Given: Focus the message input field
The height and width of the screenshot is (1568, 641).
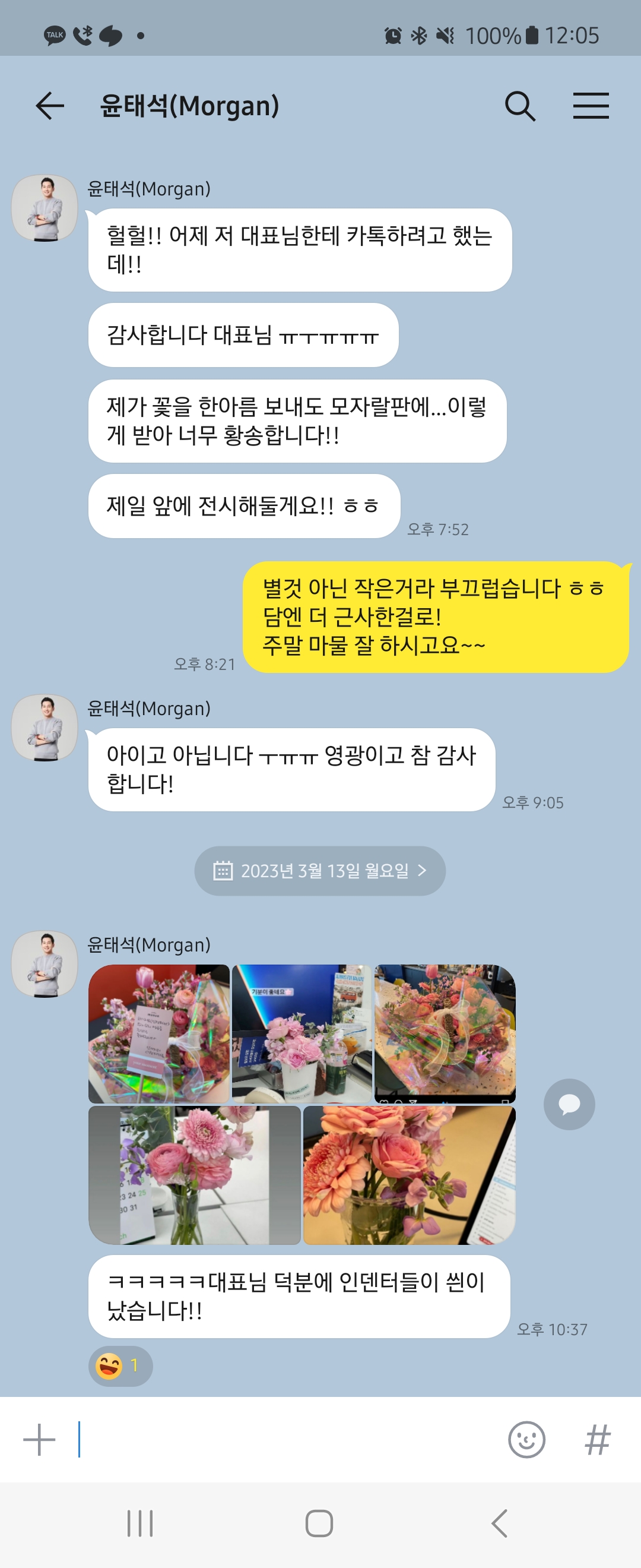Looking at the screenshot, I should point(286,1440).
